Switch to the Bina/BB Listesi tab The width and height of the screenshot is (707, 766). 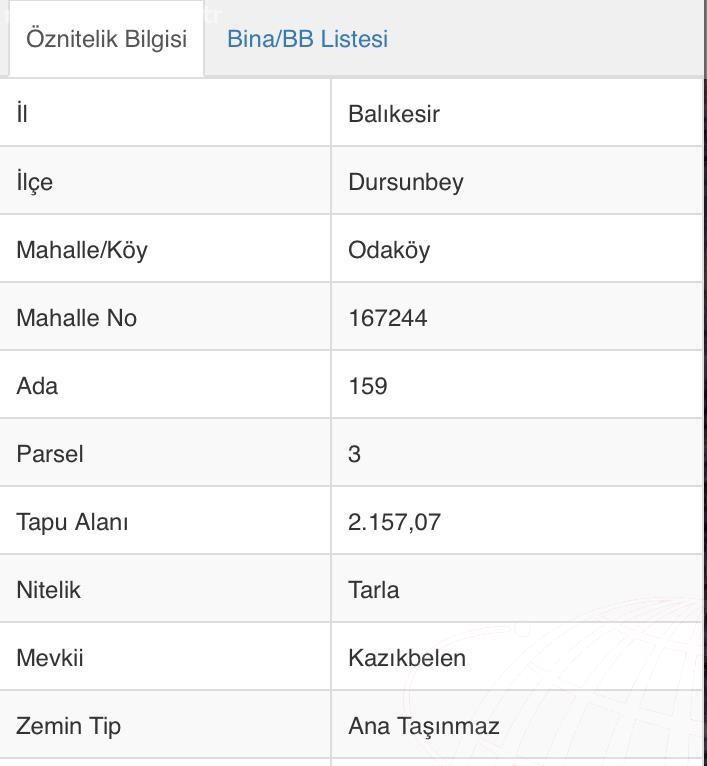point(307,40)
